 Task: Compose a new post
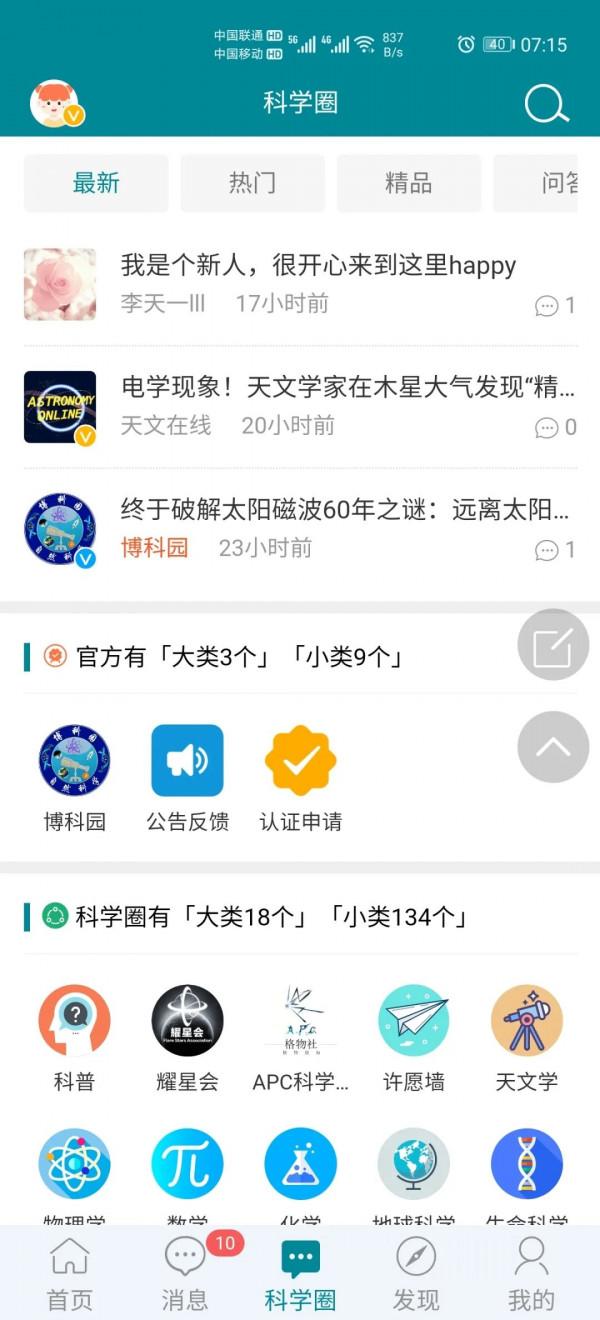[553, 645]
